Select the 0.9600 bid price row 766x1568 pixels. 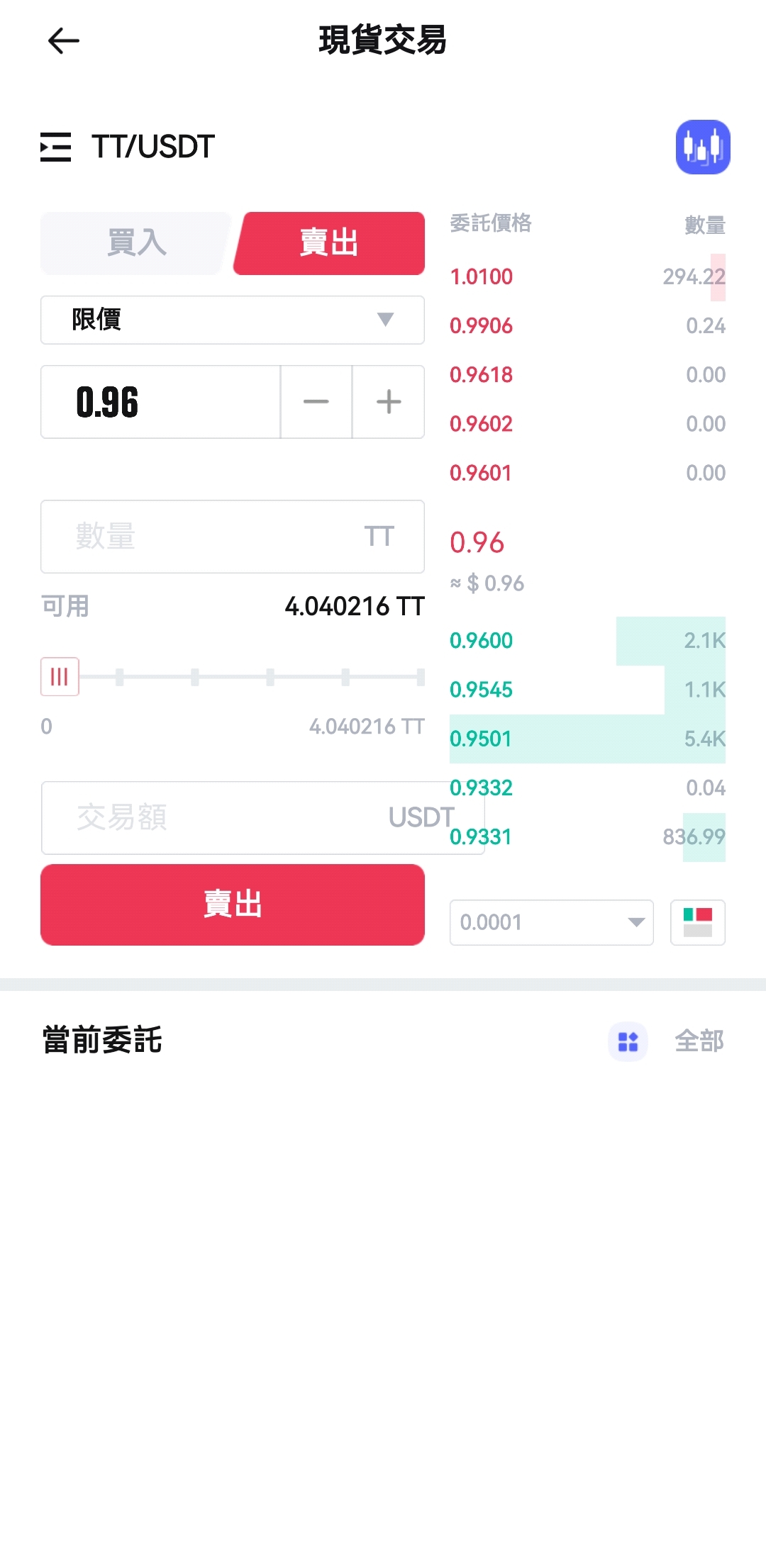coord(587,641)
